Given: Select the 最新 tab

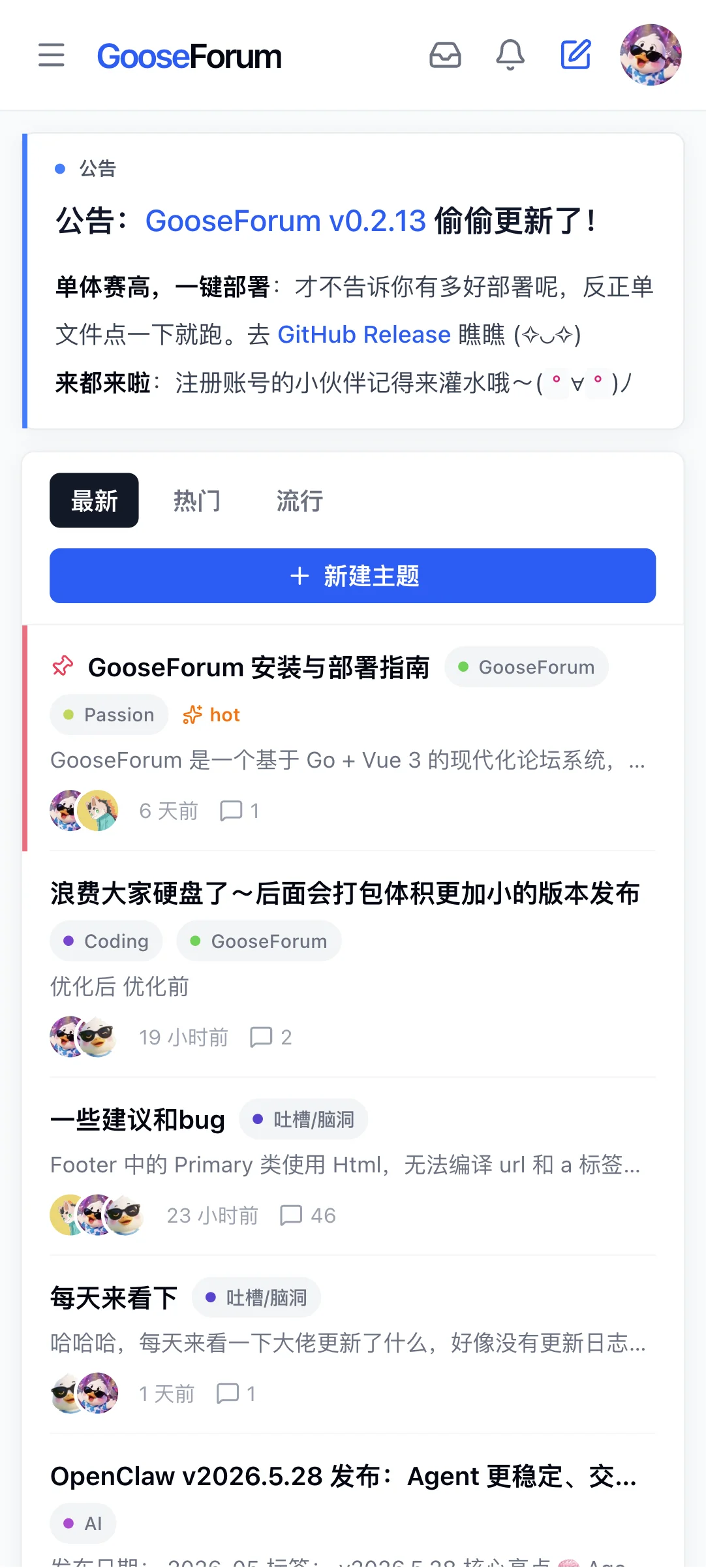Looking at the screenshot, I should tap(94, 501).
